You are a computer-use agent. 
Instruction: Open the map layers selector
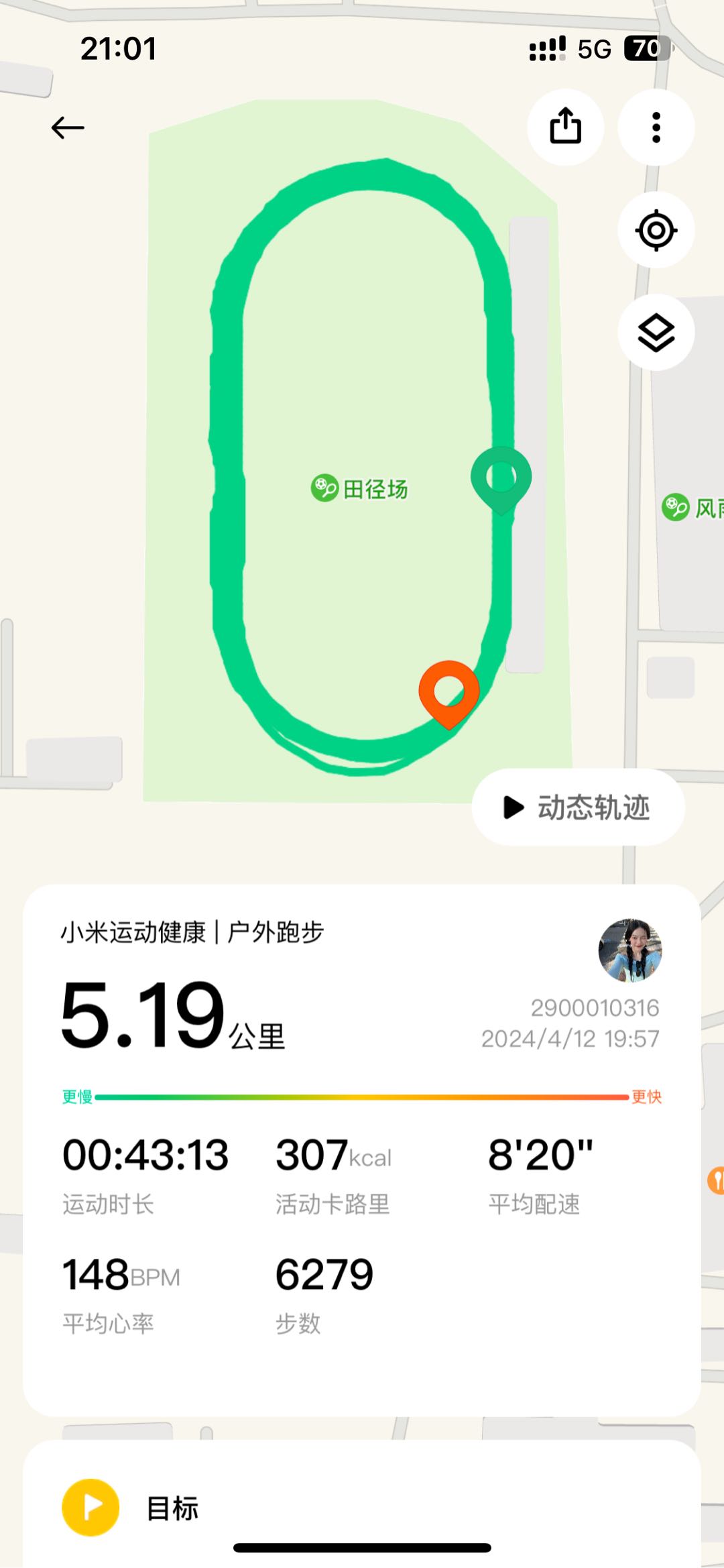coord(656,333)
